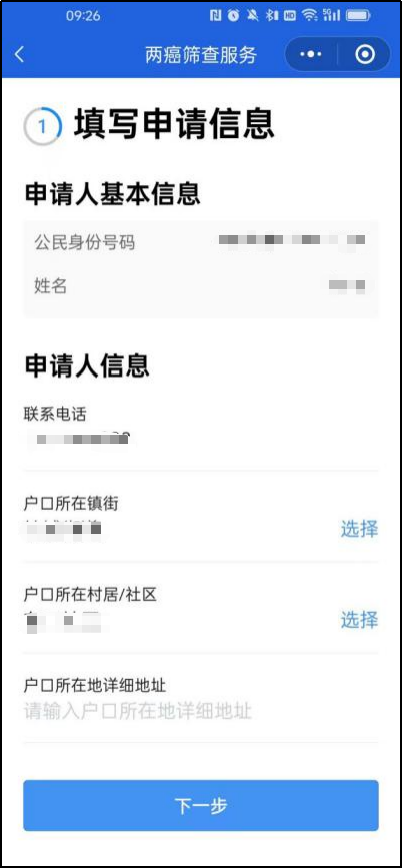Open the mini program three-dot menu

[x=311, y=55]
